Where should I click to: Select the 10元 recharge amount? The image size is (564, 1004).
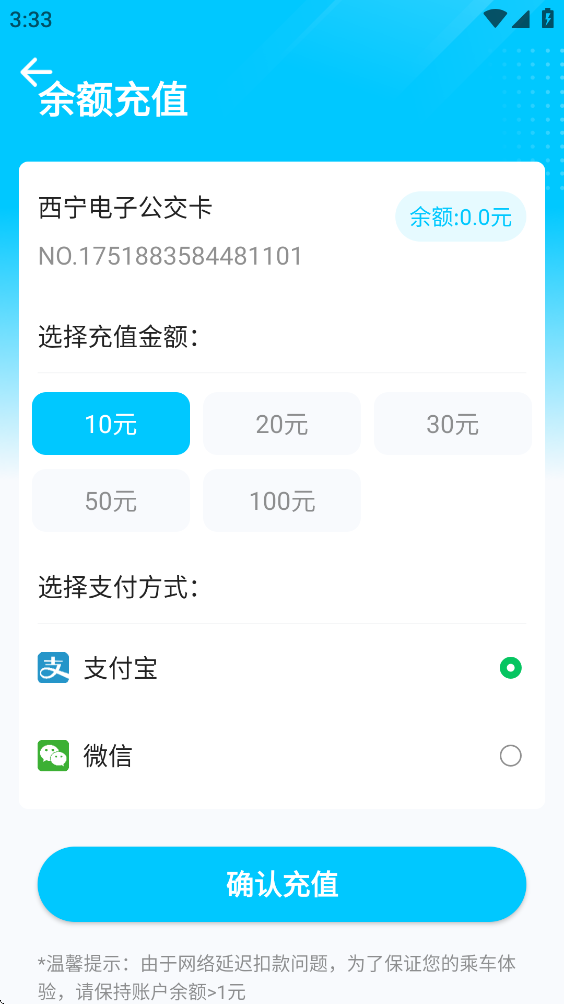click(111, 423)
